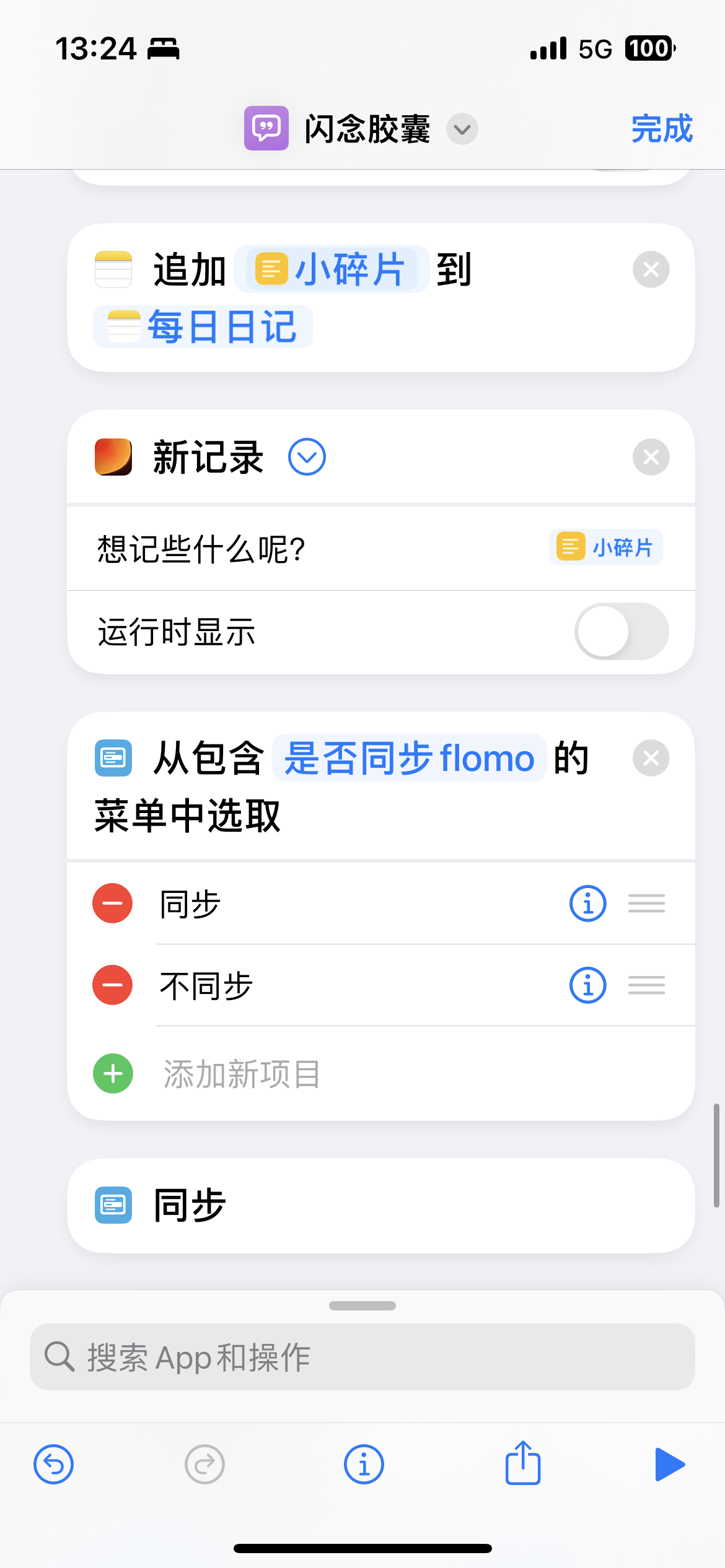Screen dimensions: 725x1568
Task: Open shortcut info in bottom toolbar
Action: (x=364, y=1465)
